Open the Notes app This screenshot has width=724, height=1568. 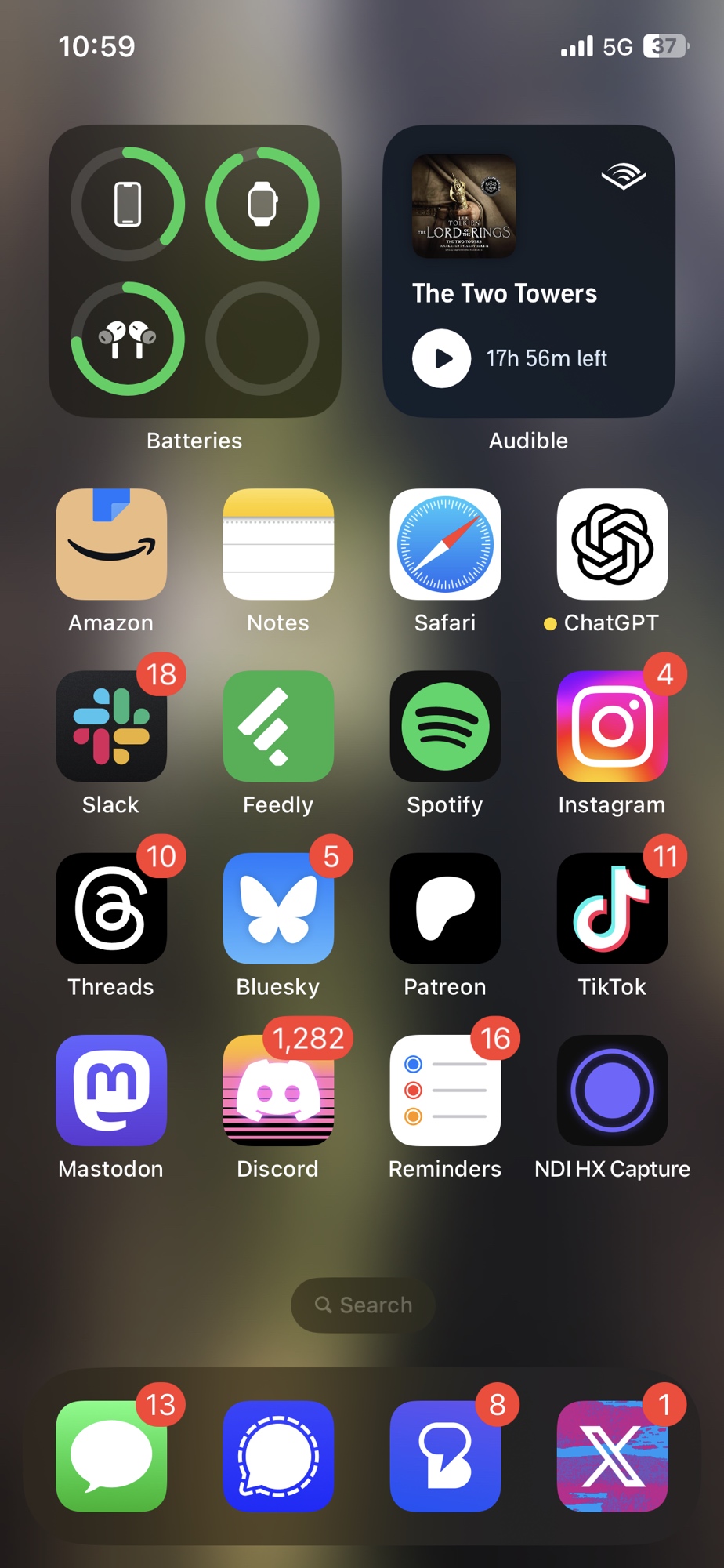click(x=278, y=545)
